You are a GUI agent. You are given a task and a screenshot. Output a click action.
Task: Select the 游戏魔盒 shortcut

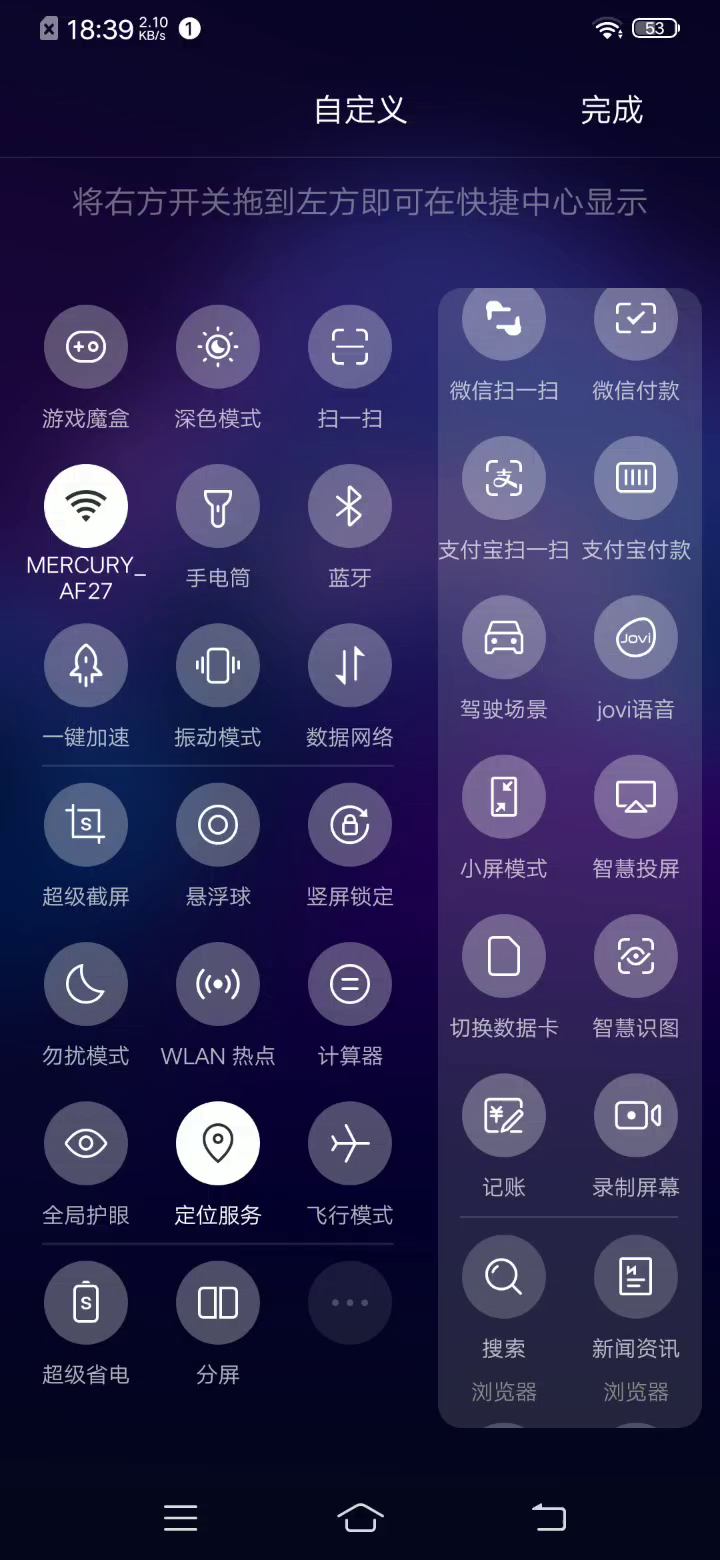86,347
